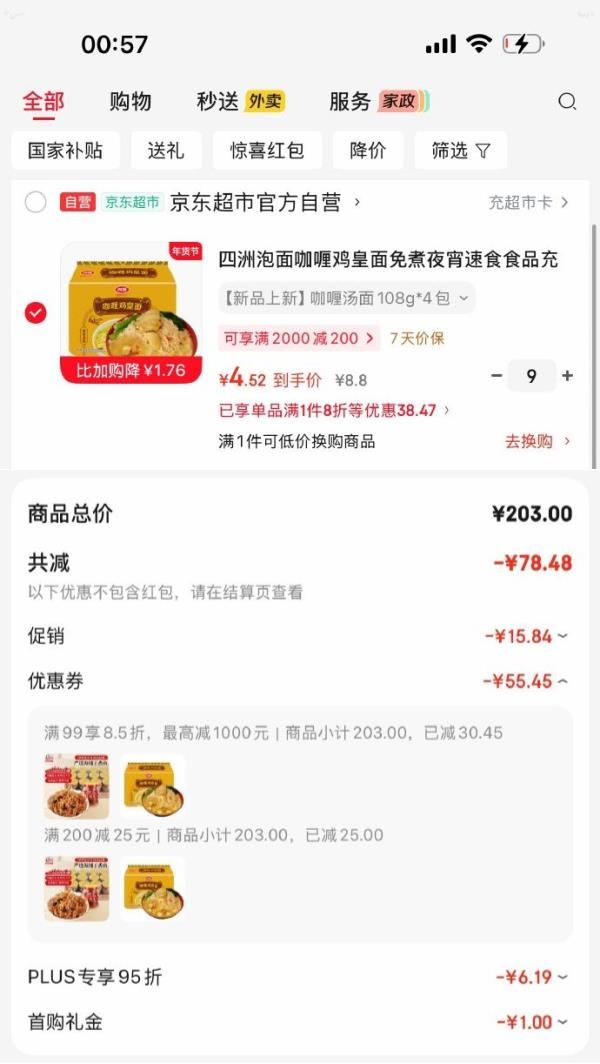Screen dimensions: 600x1064
Task: Open the search magnifier icon
Action: [x=567, y=101]
